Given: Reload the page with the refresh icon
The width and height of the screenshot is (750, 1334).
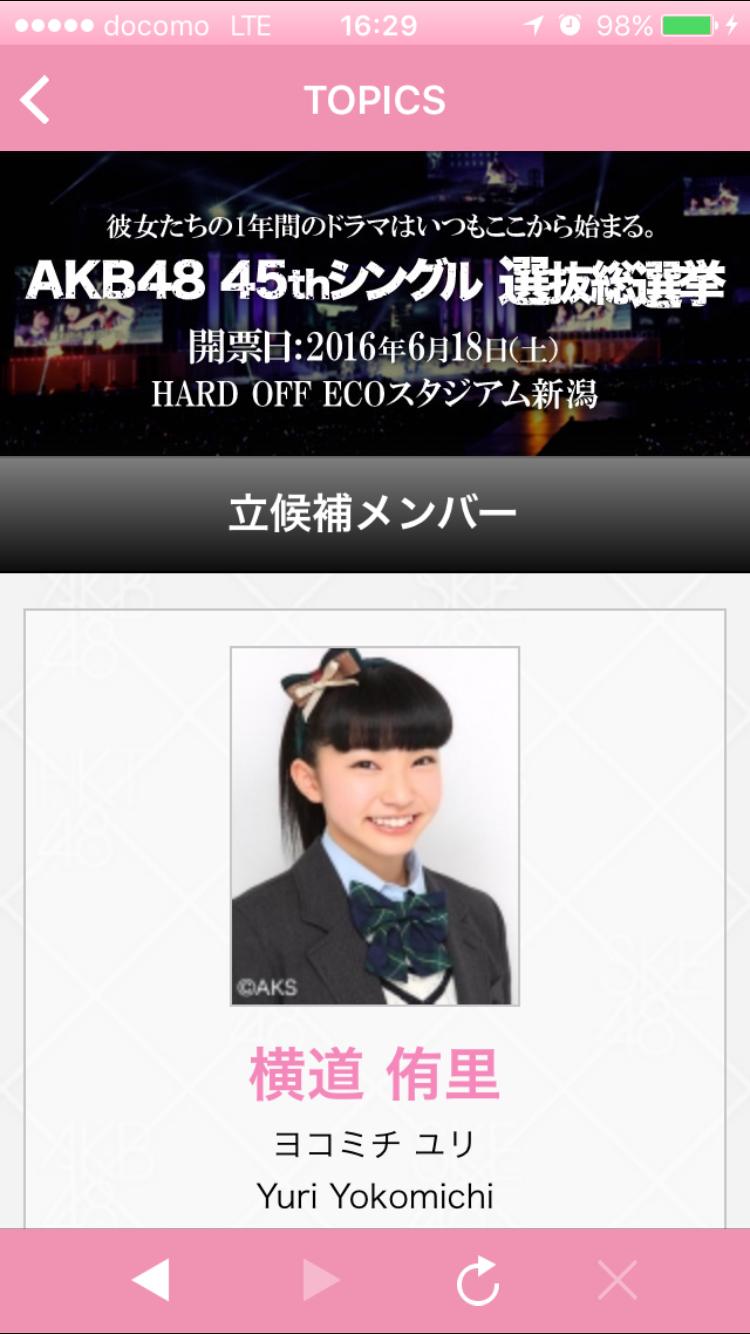Looking at the screenshot, I should click(477, 1281).
